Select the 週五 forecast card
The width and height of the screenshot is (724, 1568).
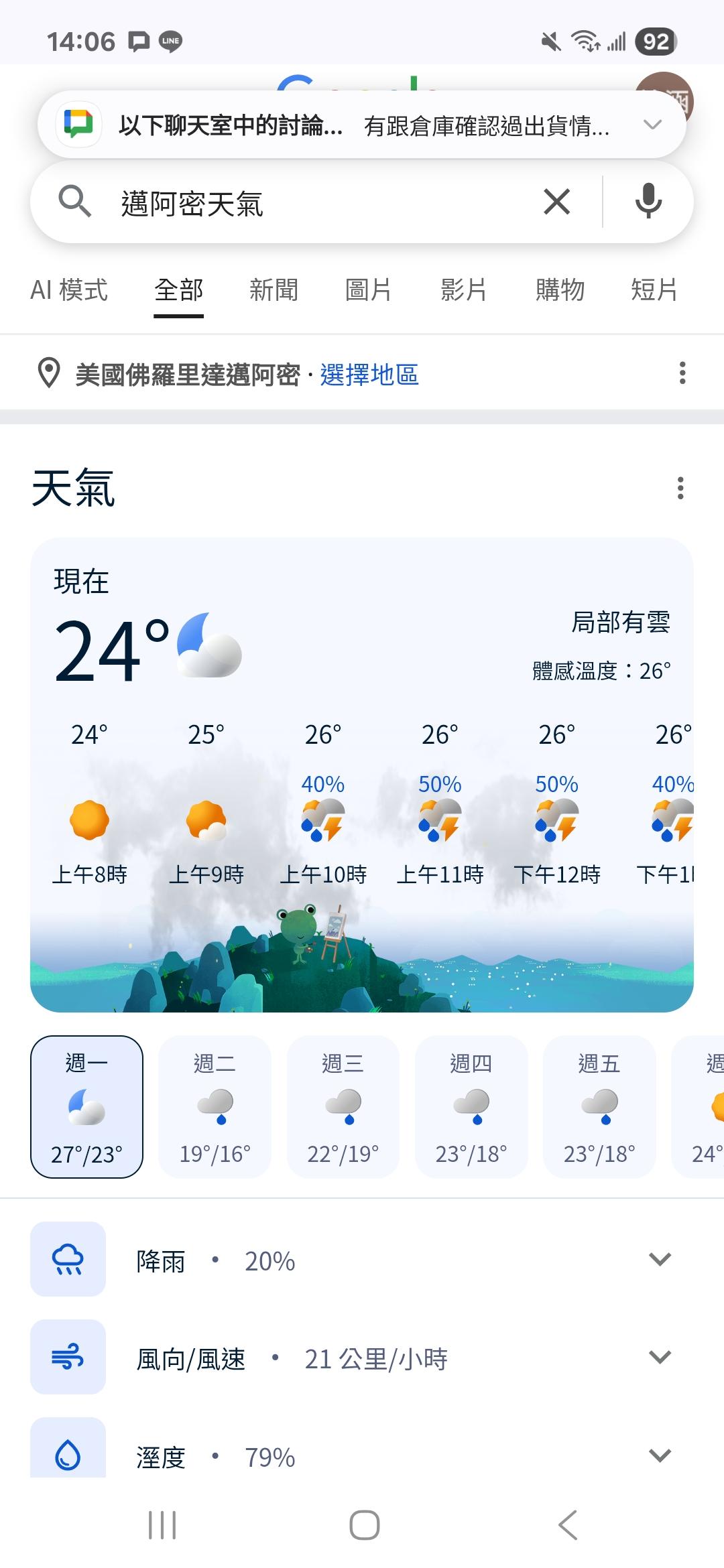pos(599,1106)
